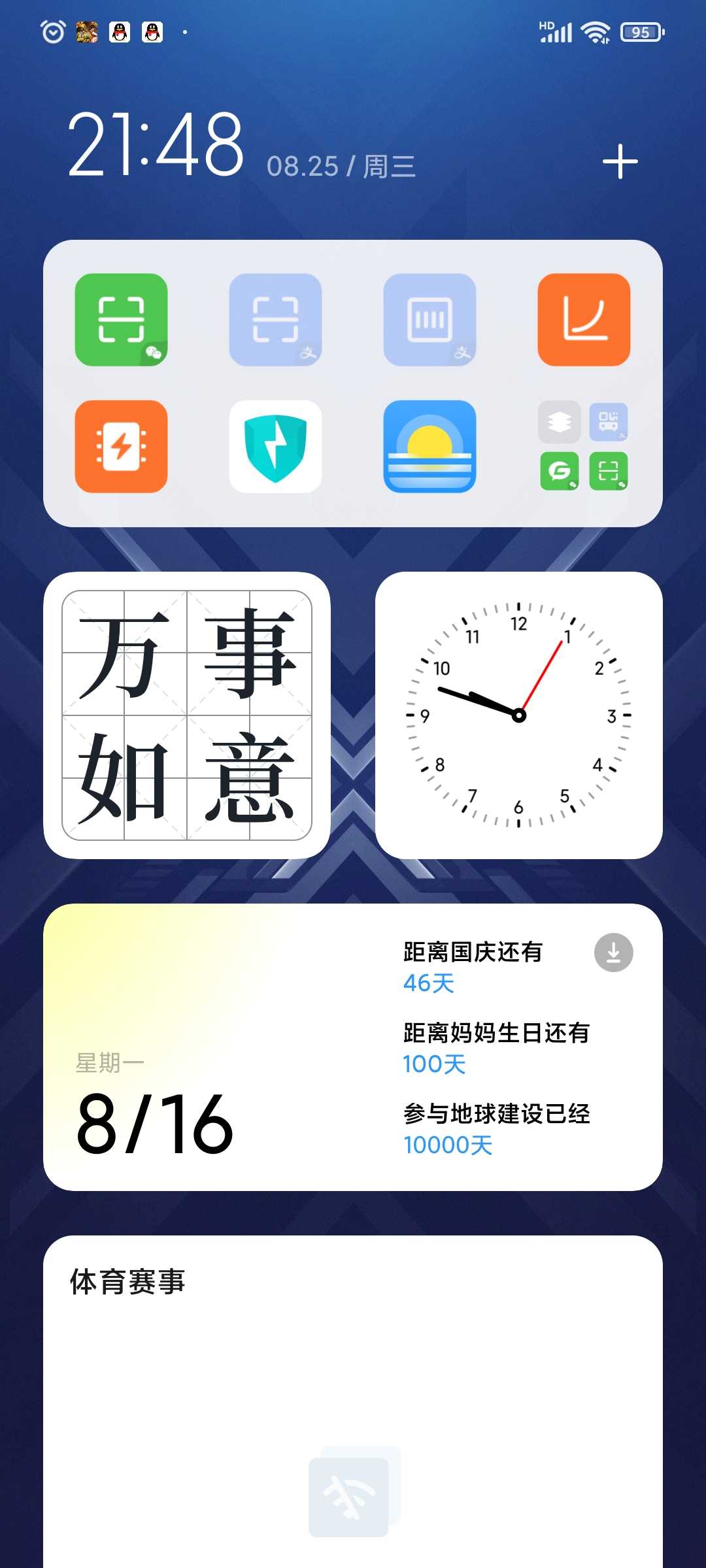Image resolution: width=706 pixels, height=1568 pixels.
Task: Tap the download icon on countdown widget
Action: [613, 953]
